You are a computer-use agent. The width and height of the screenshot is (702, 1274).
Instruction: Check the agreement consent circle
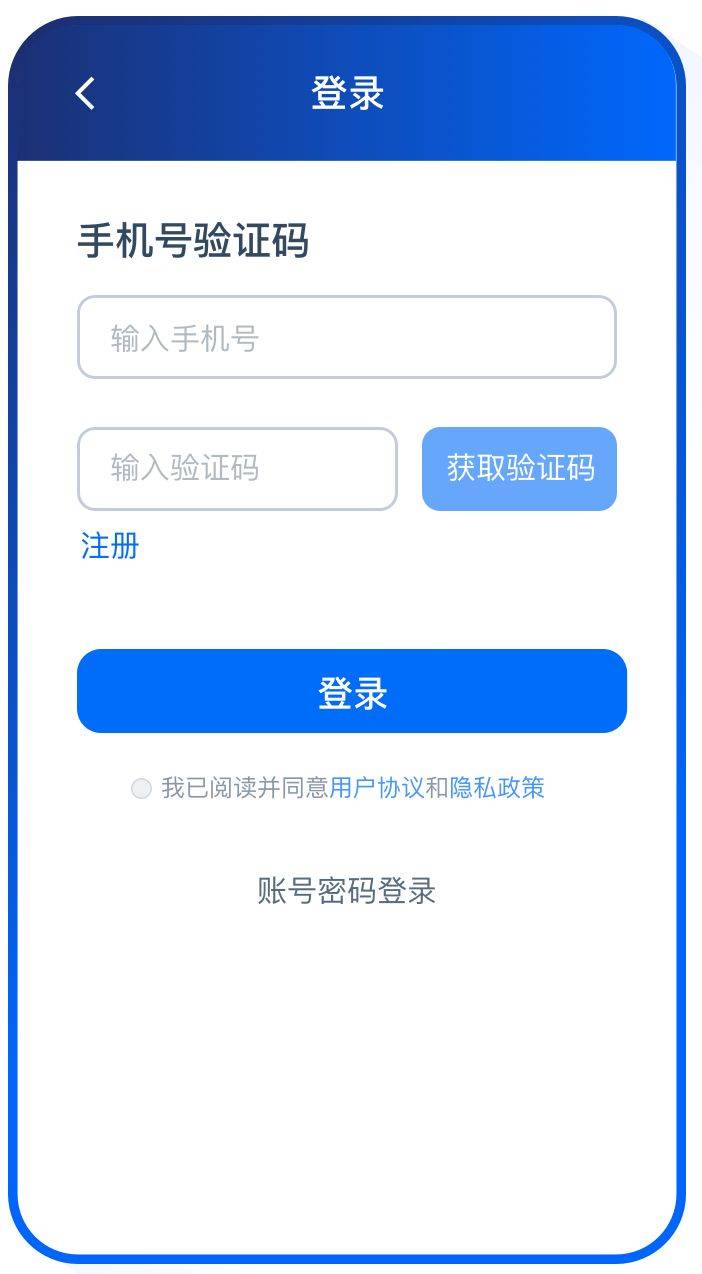coord(141,789)
